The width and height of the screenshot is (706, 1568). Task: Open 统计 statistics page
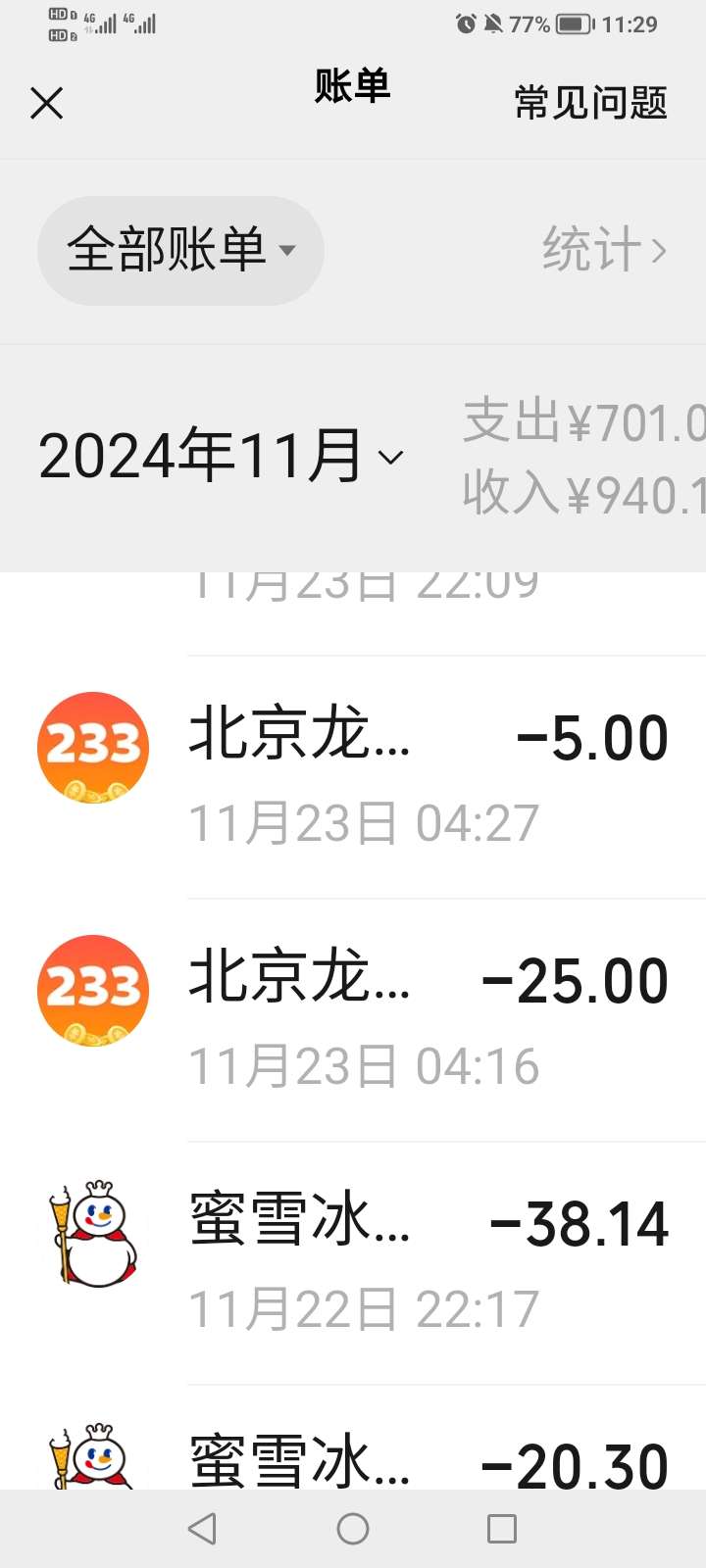click(x=604, y=250)
